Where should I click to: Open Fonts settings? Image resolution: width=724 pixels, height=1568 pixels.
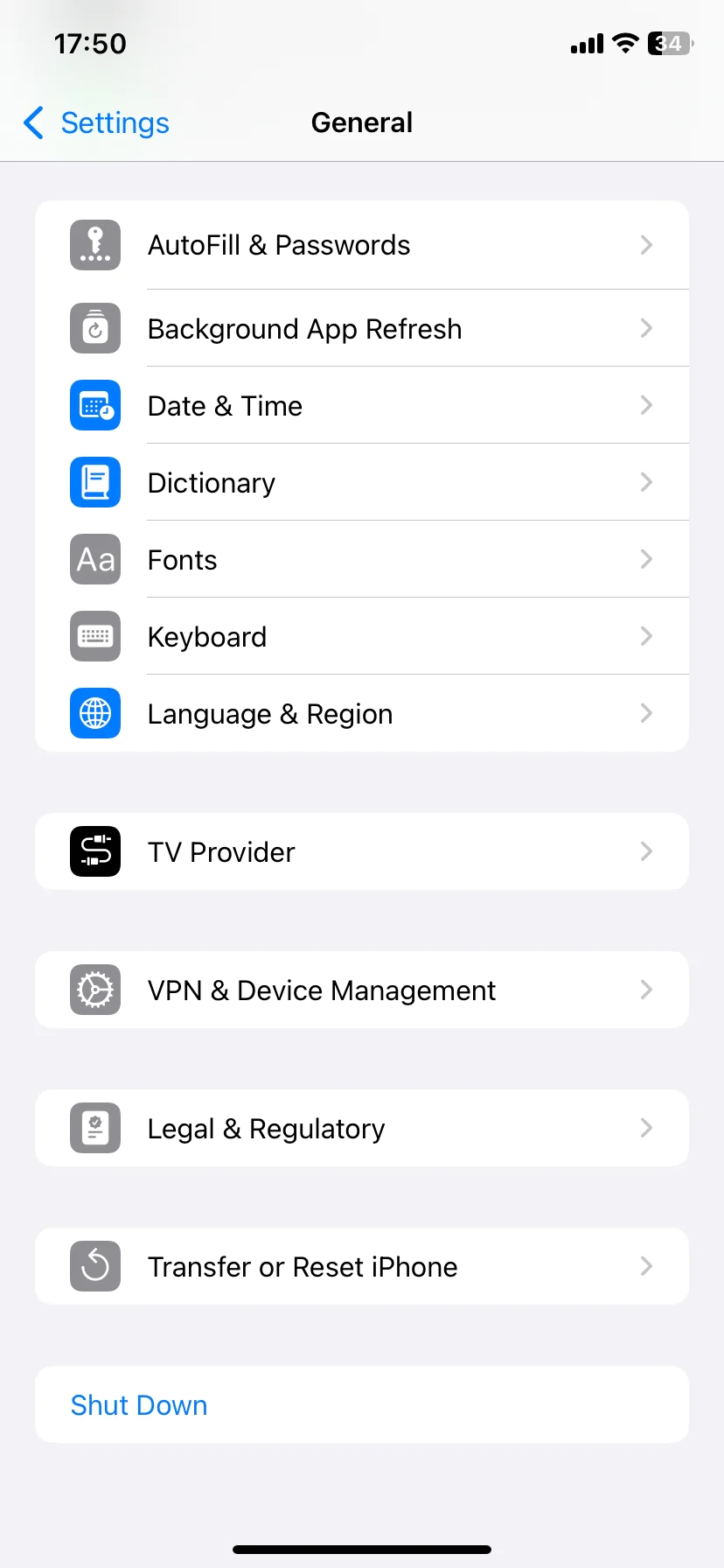pos(361,560)
